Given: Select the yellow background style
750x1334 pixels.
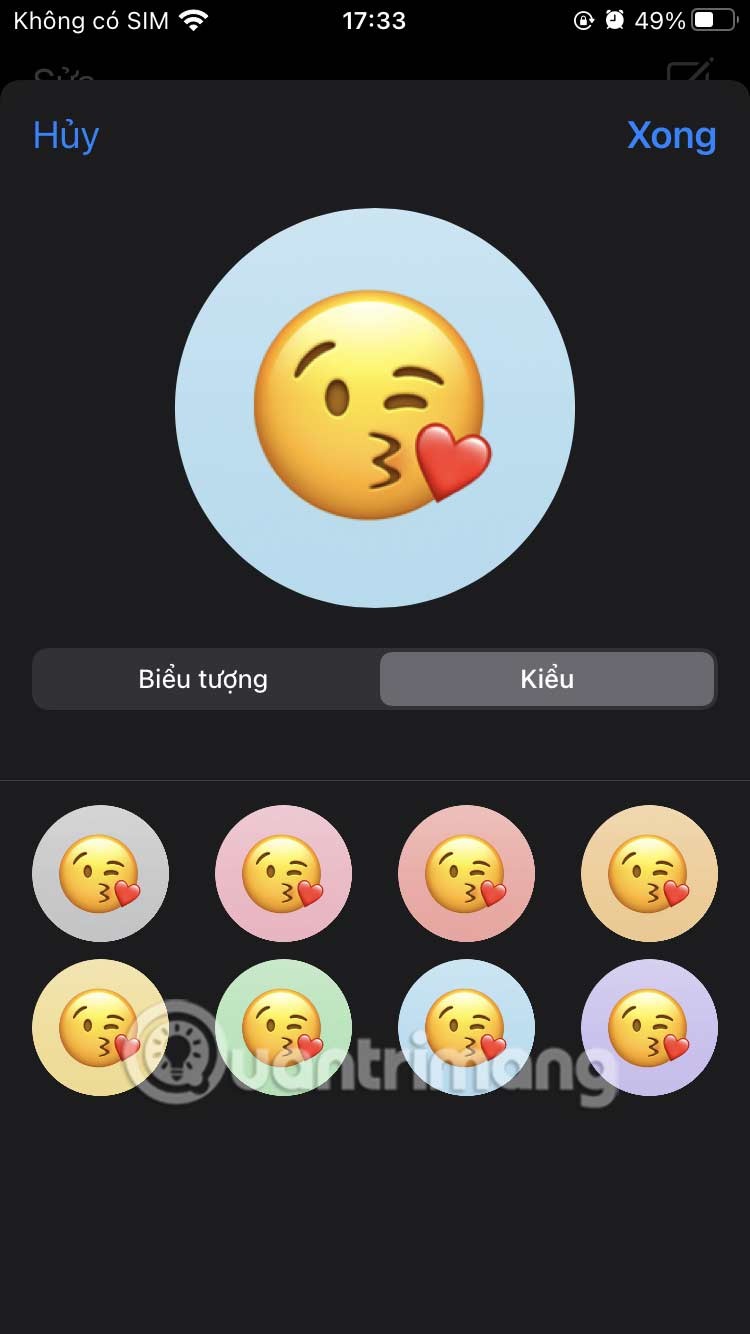Looking at the screenshot, I should click(x=100, y=1027).
